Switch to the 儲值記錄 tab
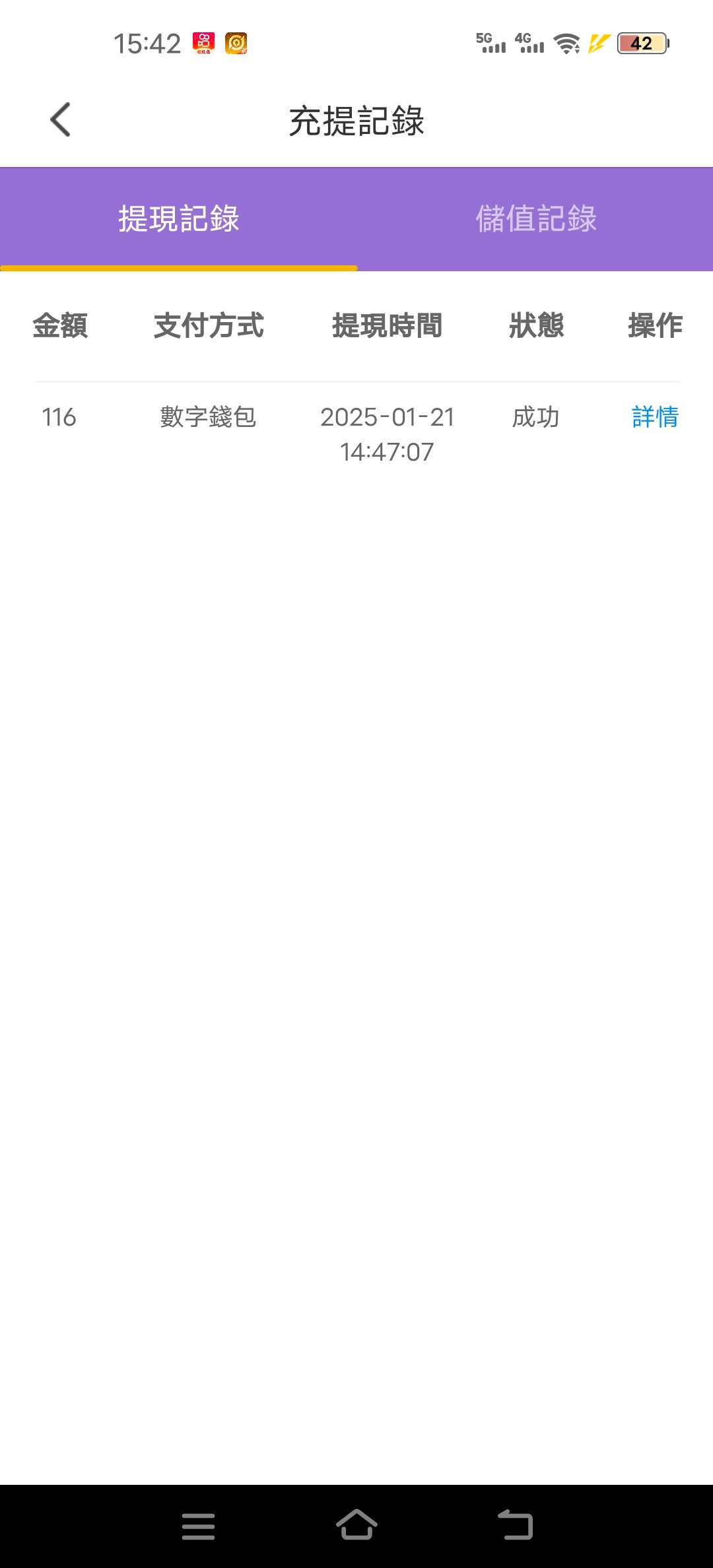The width and height of the screenshot is (713, 1568). (x=535, y=219)
